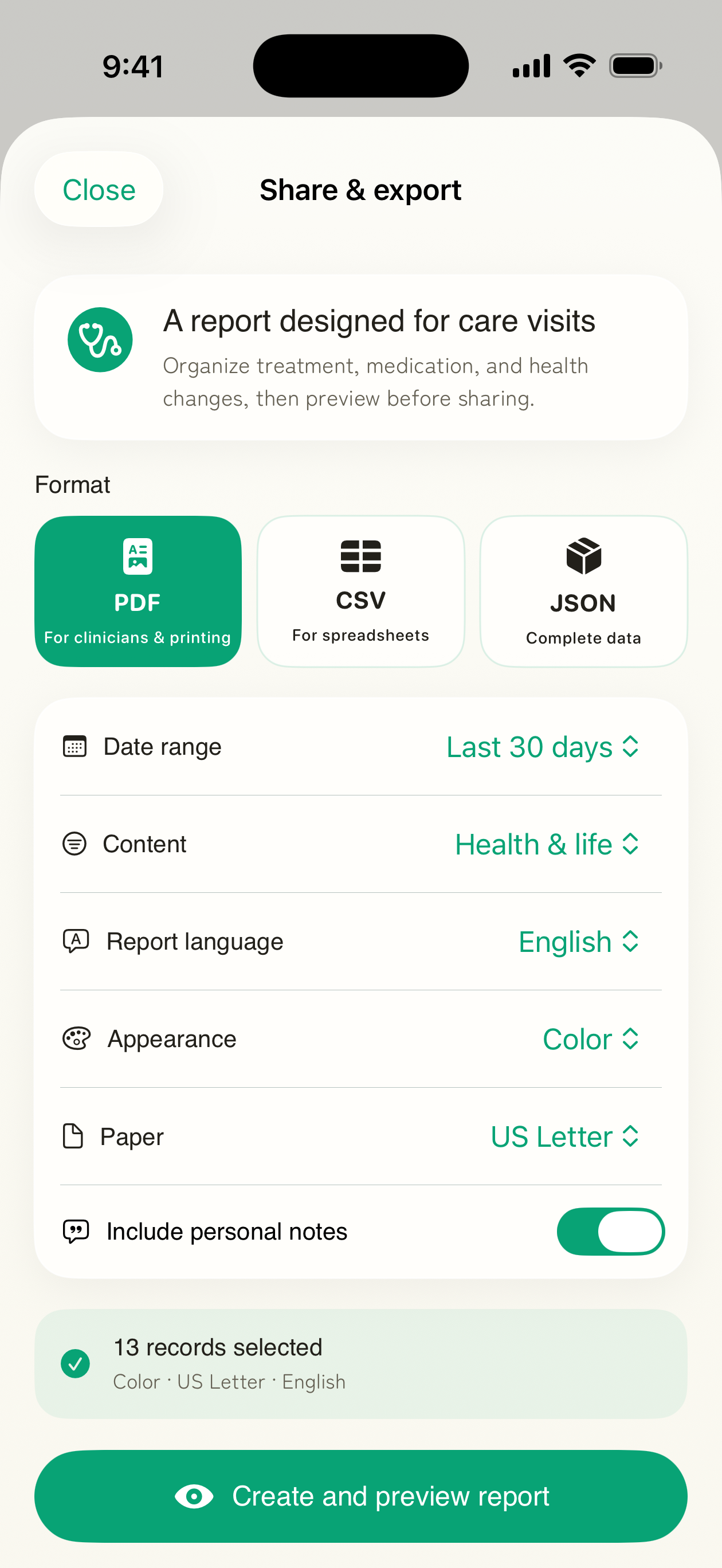
Task: Open the Health & life content picker
Action: 547,844
